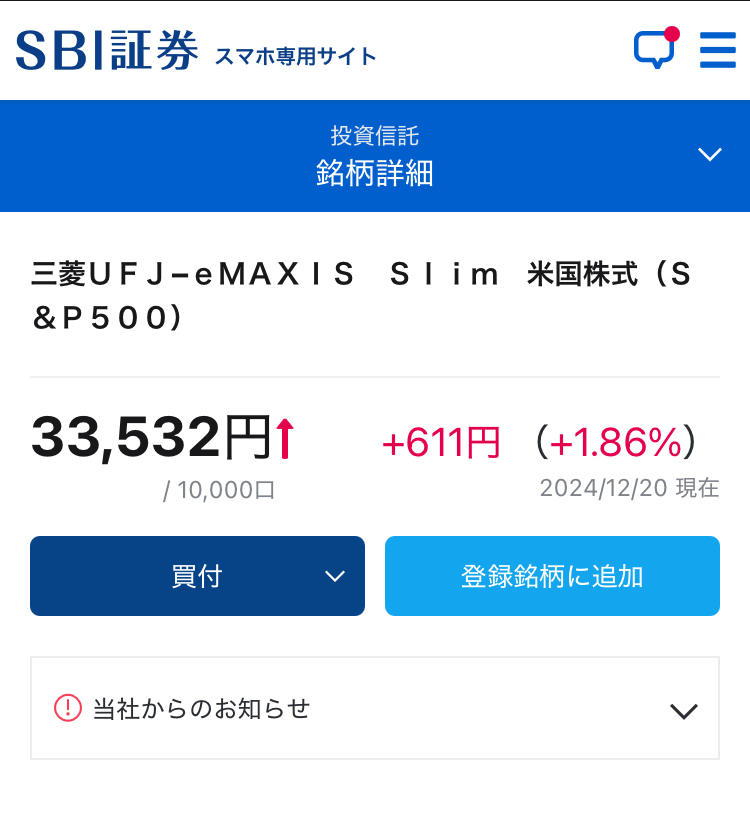Viewport: 750px width, 826px height.
Task: Tap the 買付 buy button
Action: [x=197, y=576]
